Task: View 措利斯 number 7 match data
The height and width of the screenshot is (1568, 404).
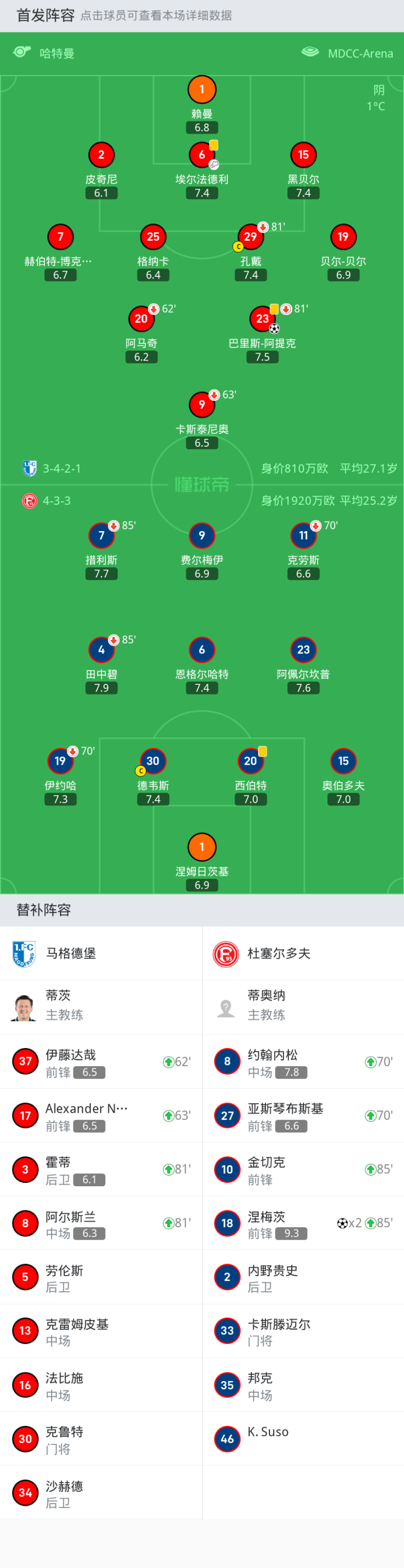Action: tap(101, 536)
